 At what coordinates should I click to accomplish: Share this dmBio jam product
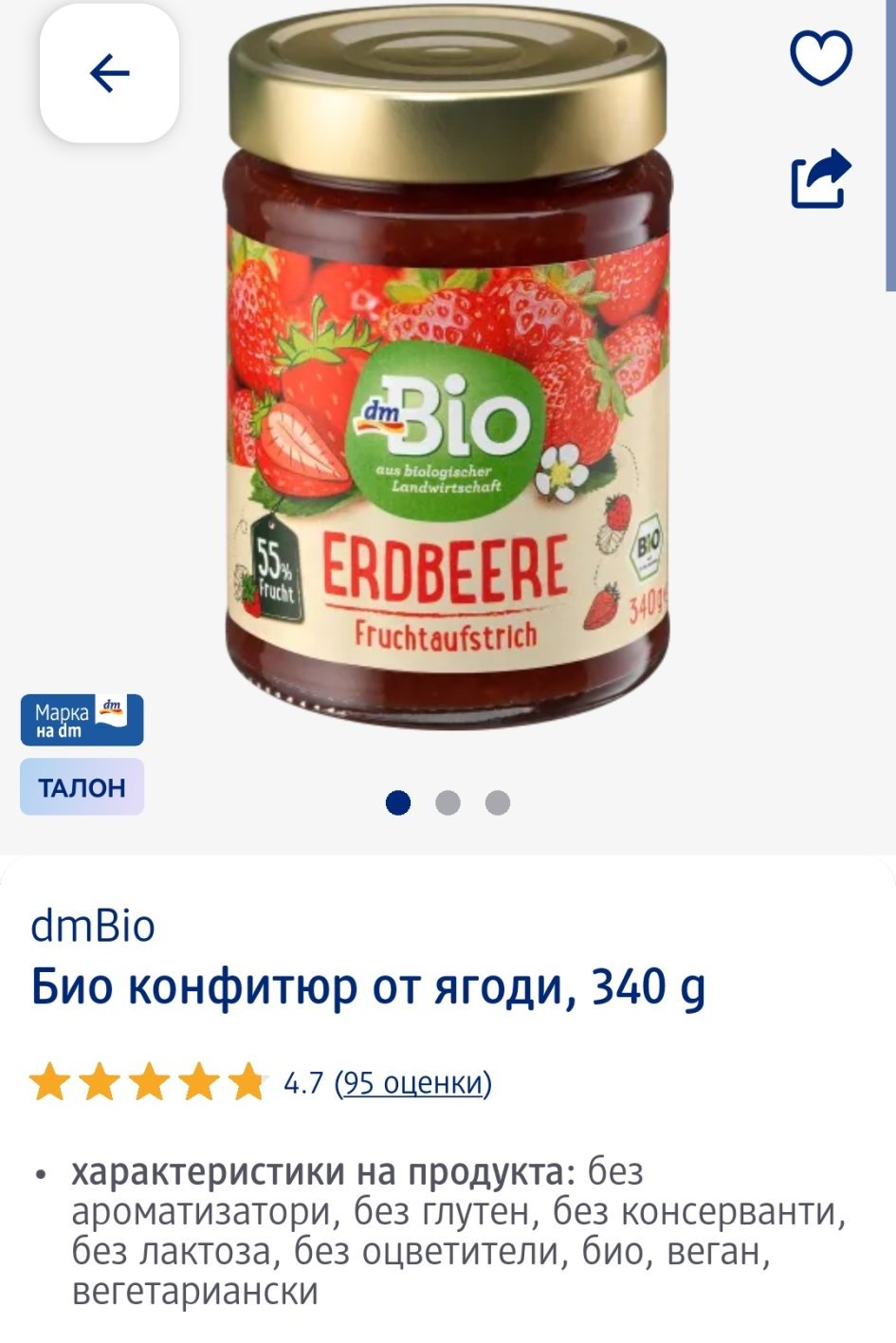click(x=821, y=177)
